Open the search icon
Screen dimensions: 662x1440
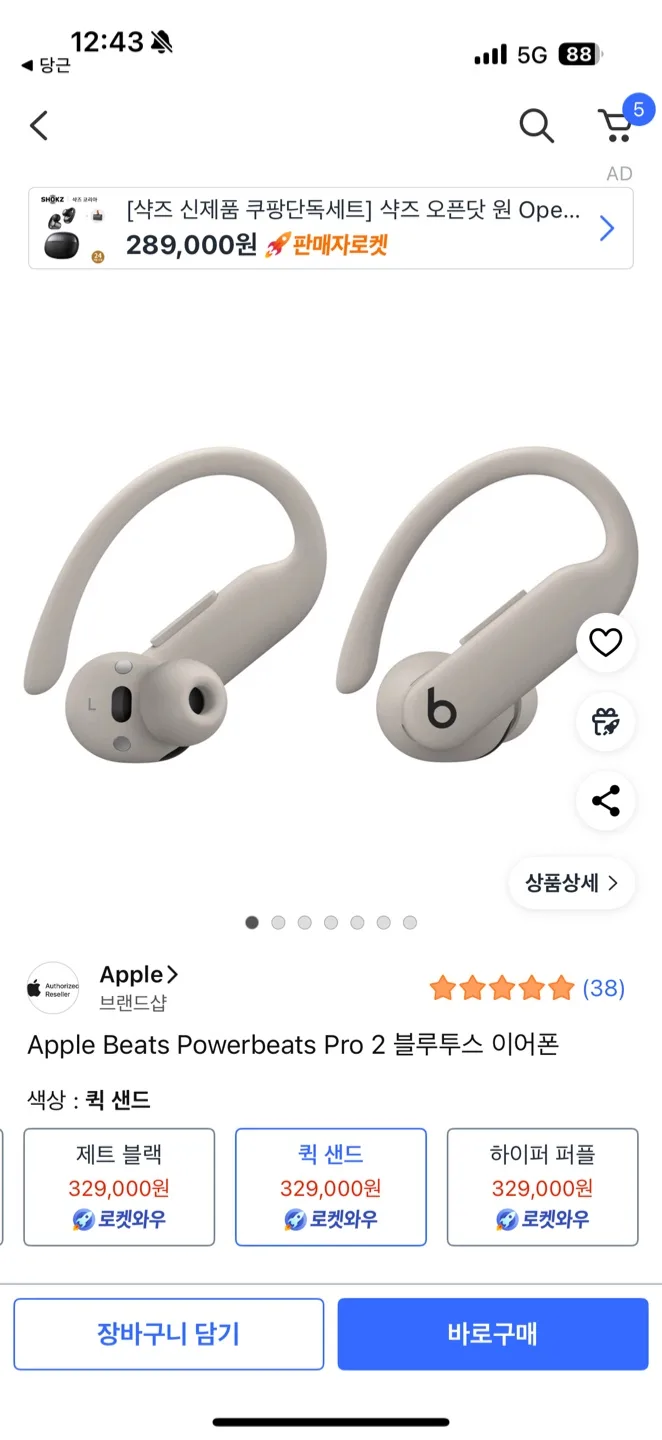click(536, 126)
